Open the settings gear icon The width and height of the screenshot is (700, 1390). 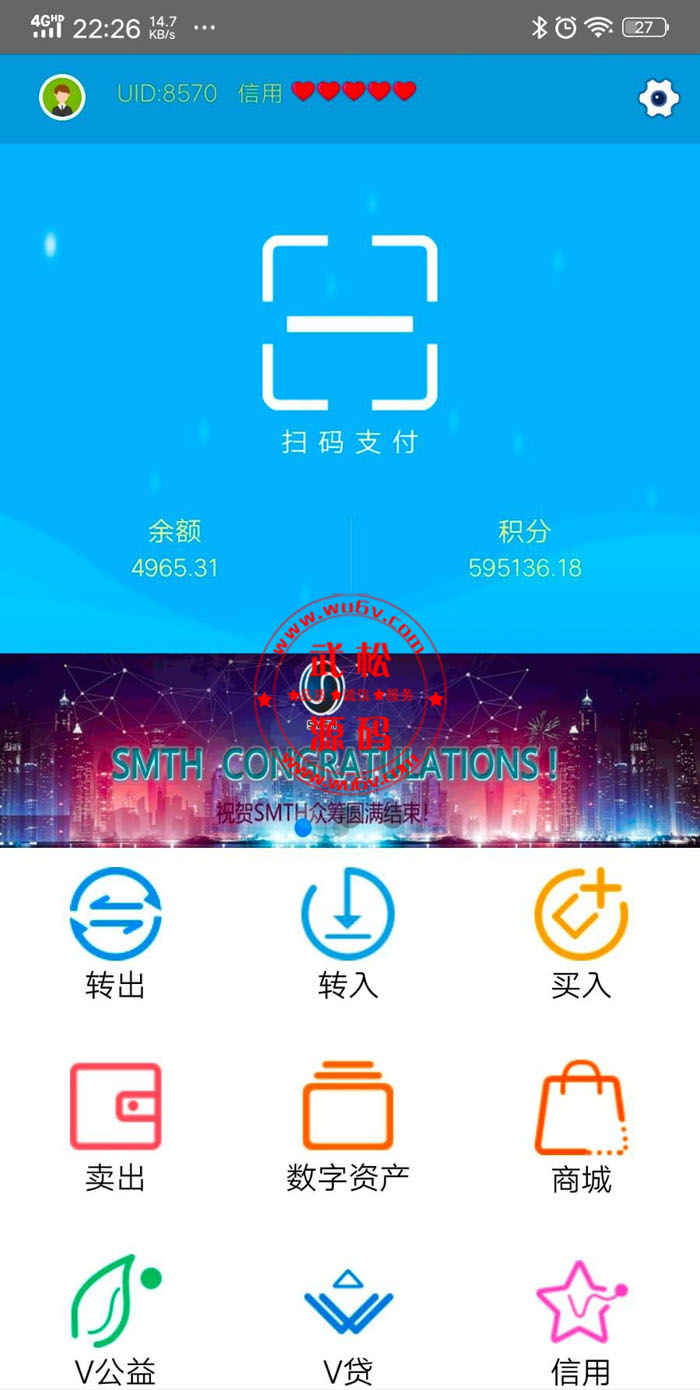[x=659, y=97]
